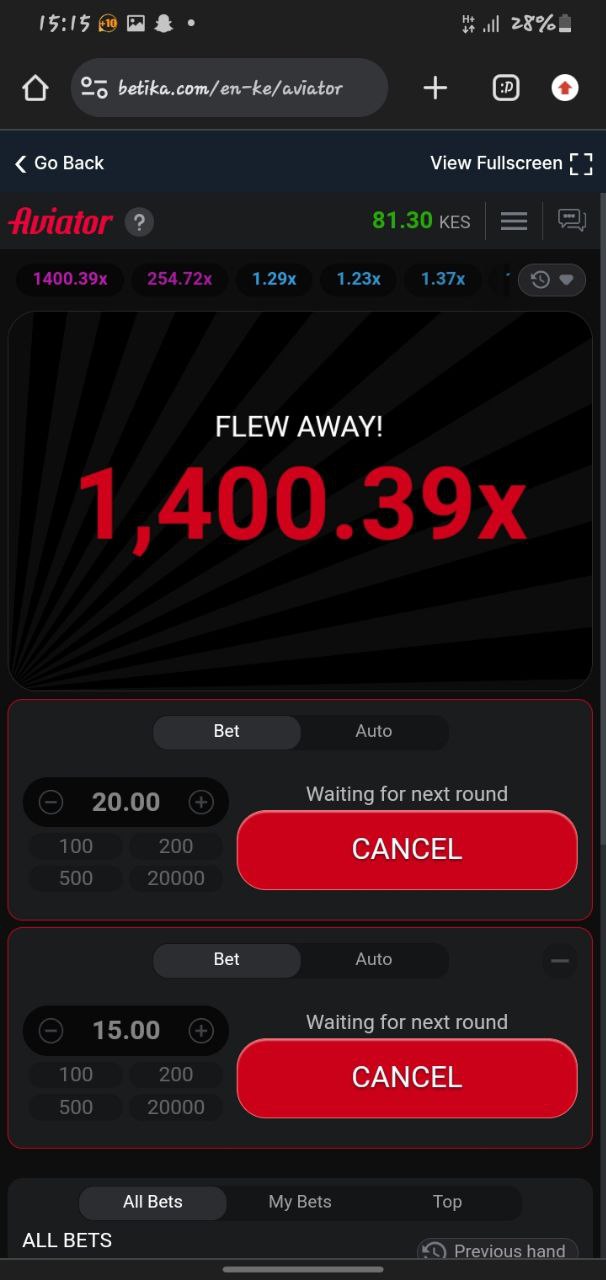The image size is (606, 1280).
Task: Open the Aviator help question mark
Action: click(x=139, y=222)
